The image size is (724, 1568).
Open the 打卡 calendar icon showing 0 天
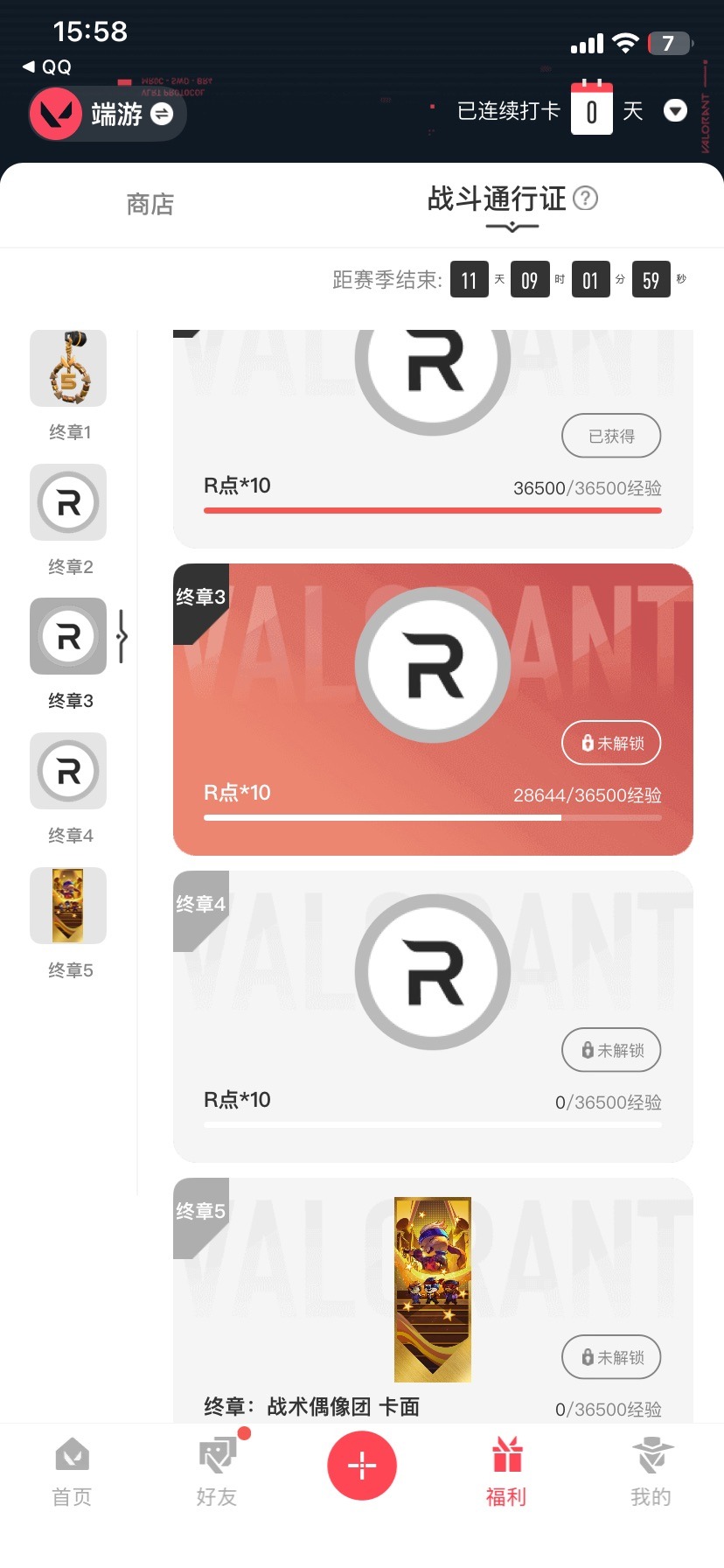pyautogui.click(x=592, y=110)
